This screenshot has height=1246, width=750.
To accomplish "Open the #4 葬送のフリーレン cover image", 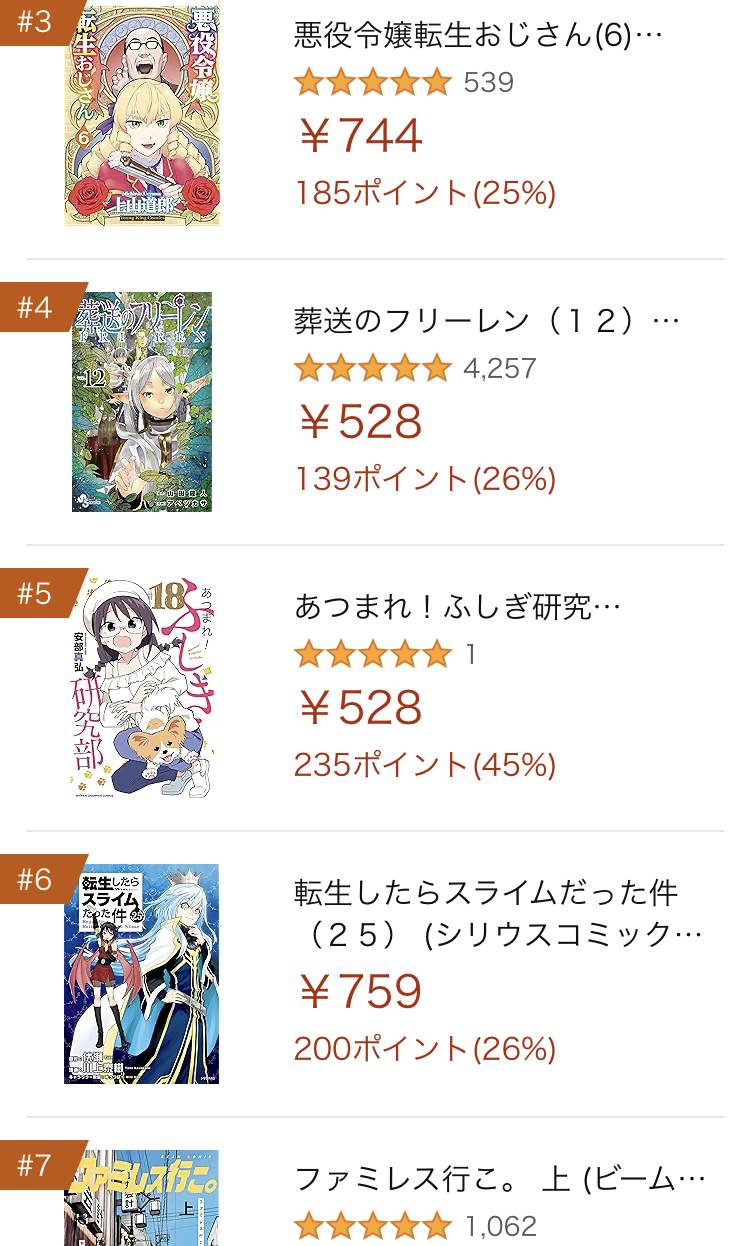I will click(141, 401).
